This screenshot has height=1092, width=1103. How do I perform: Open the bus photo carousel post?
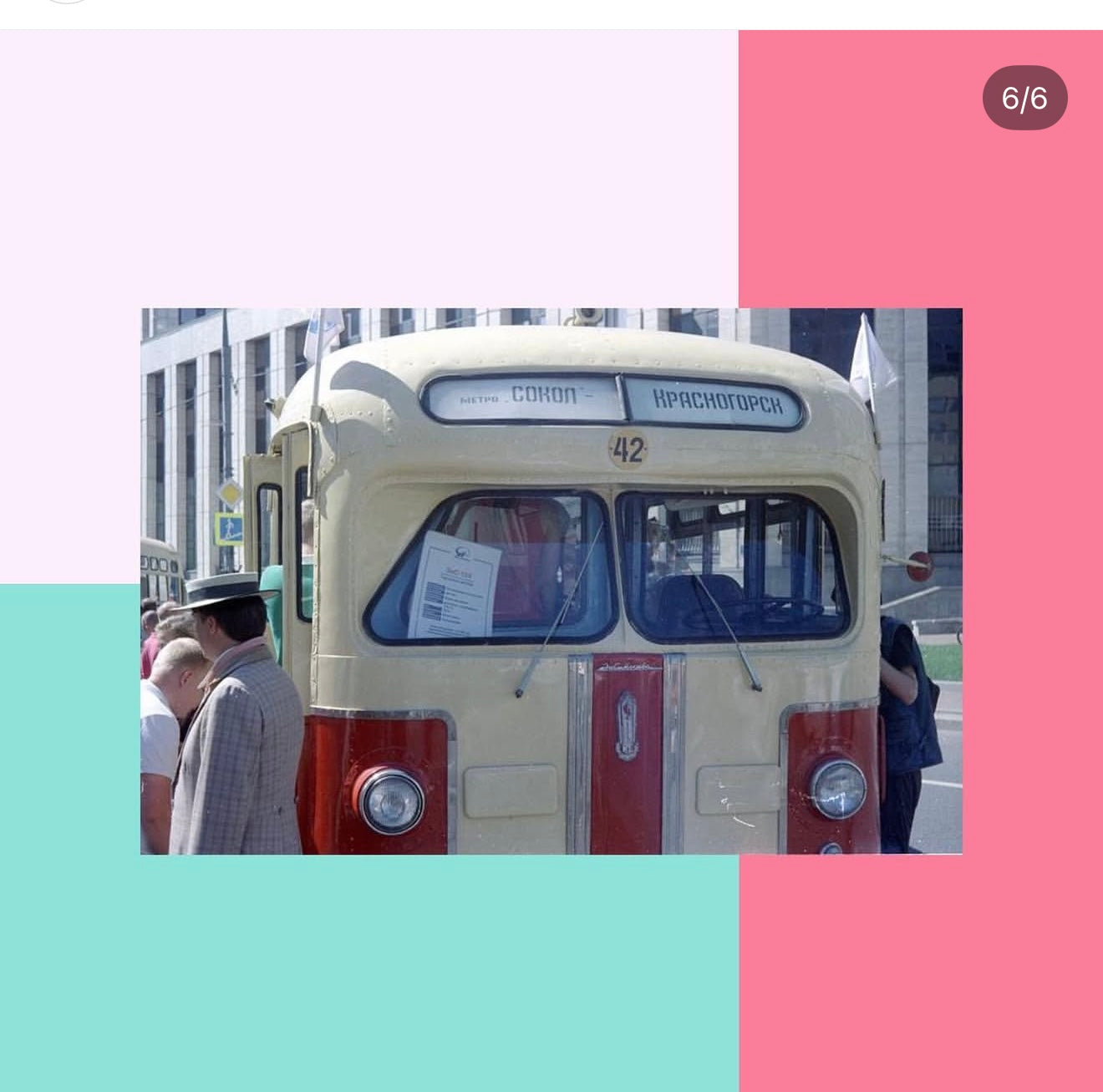click(551, 581)
